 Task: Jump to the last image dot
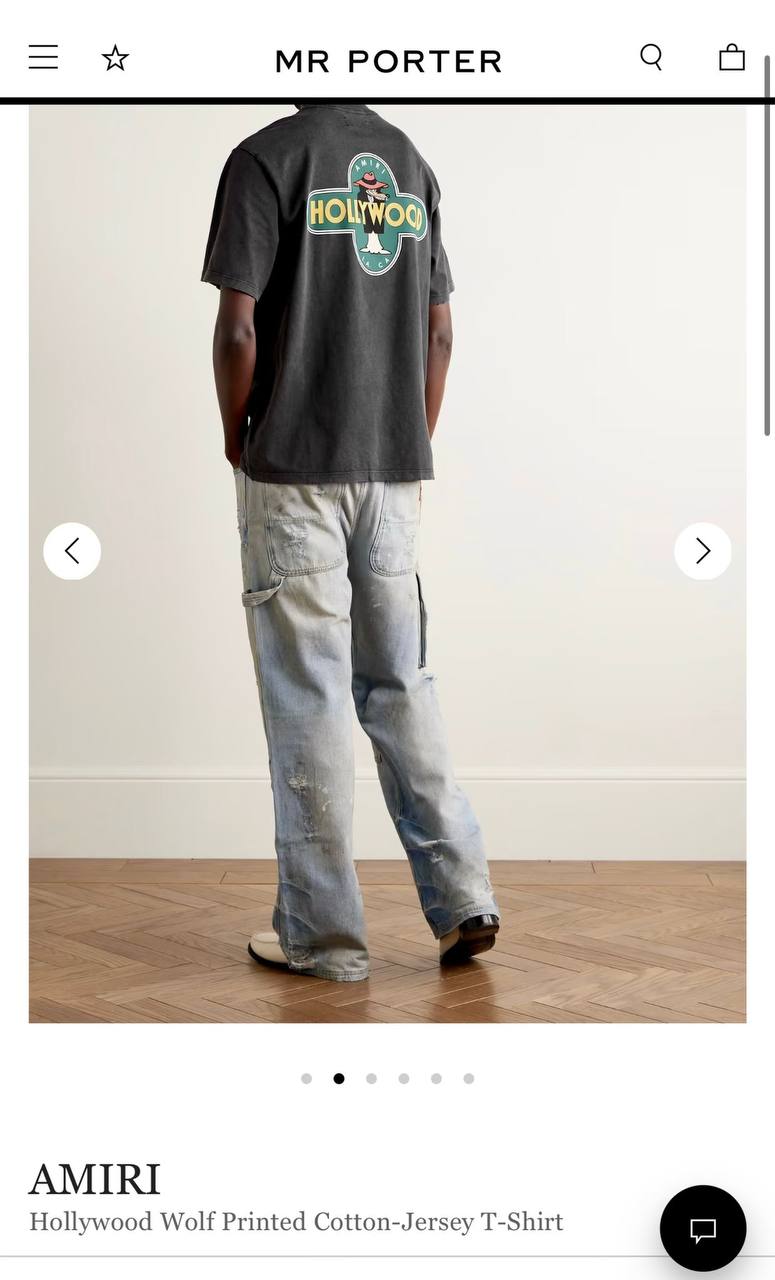pos(468,1078)
